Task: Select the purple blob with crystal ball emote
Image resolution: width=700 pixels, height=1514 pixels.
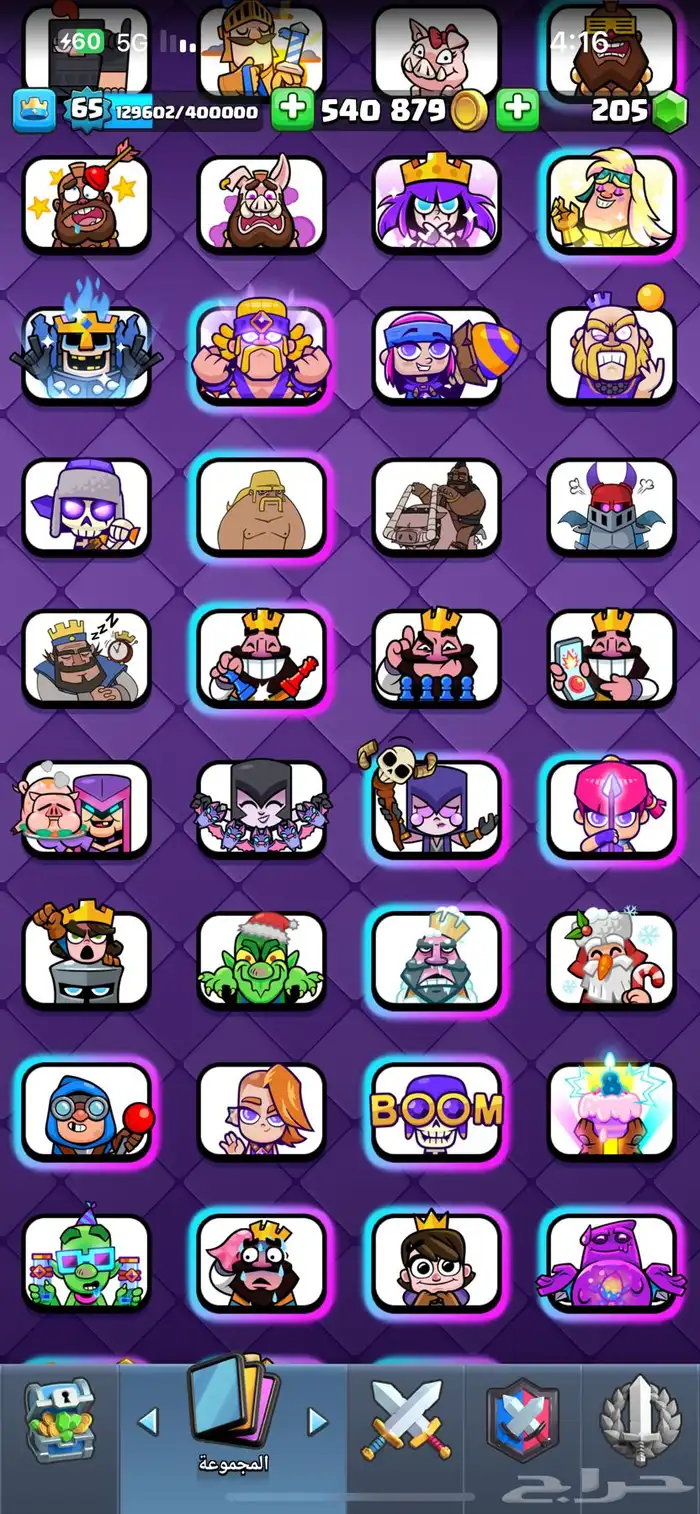Action: click(611, 1261)
